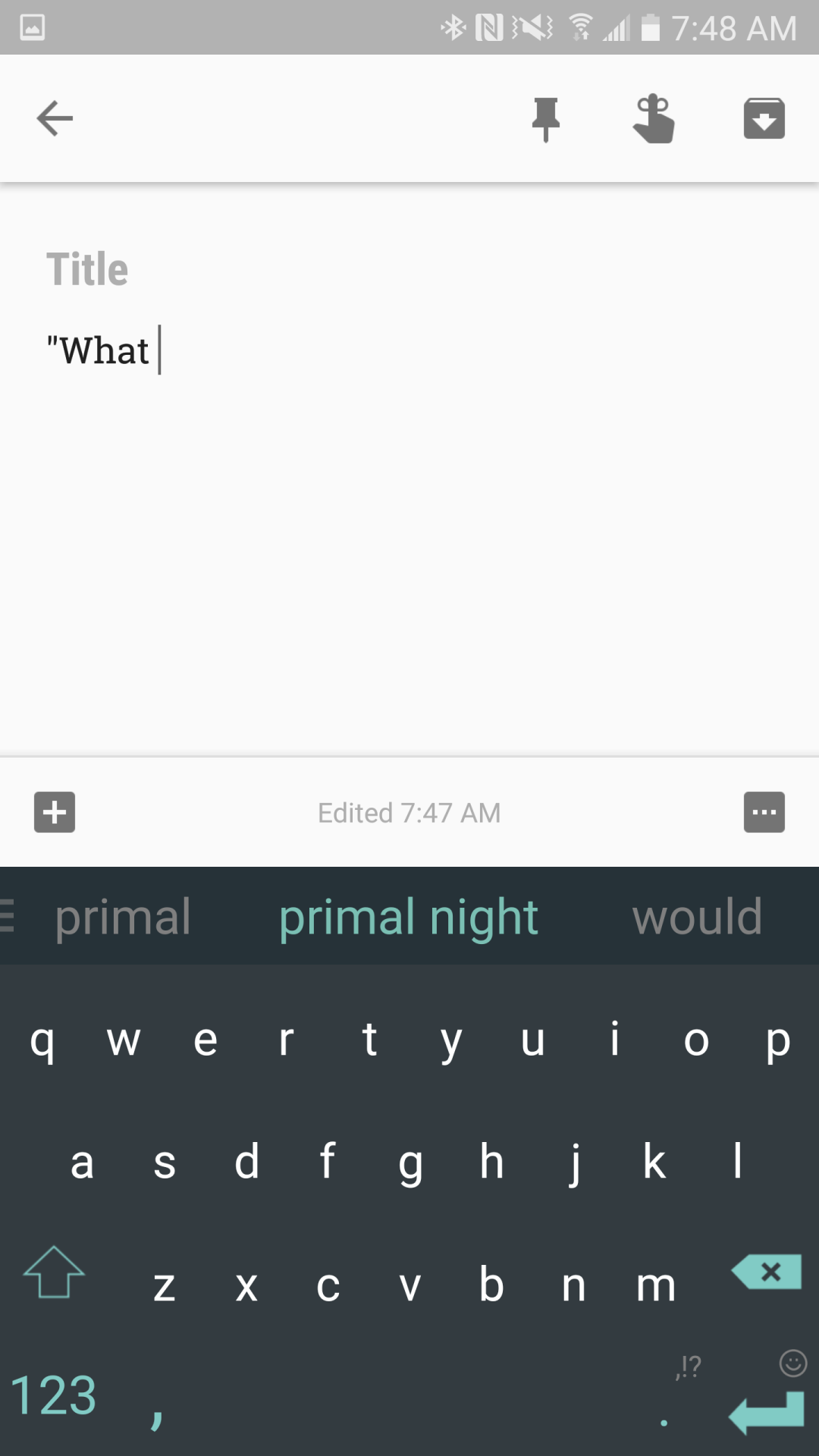Screen dimensions: 819x1456
Task: Archive this note
Action: (x=764, y=119)
